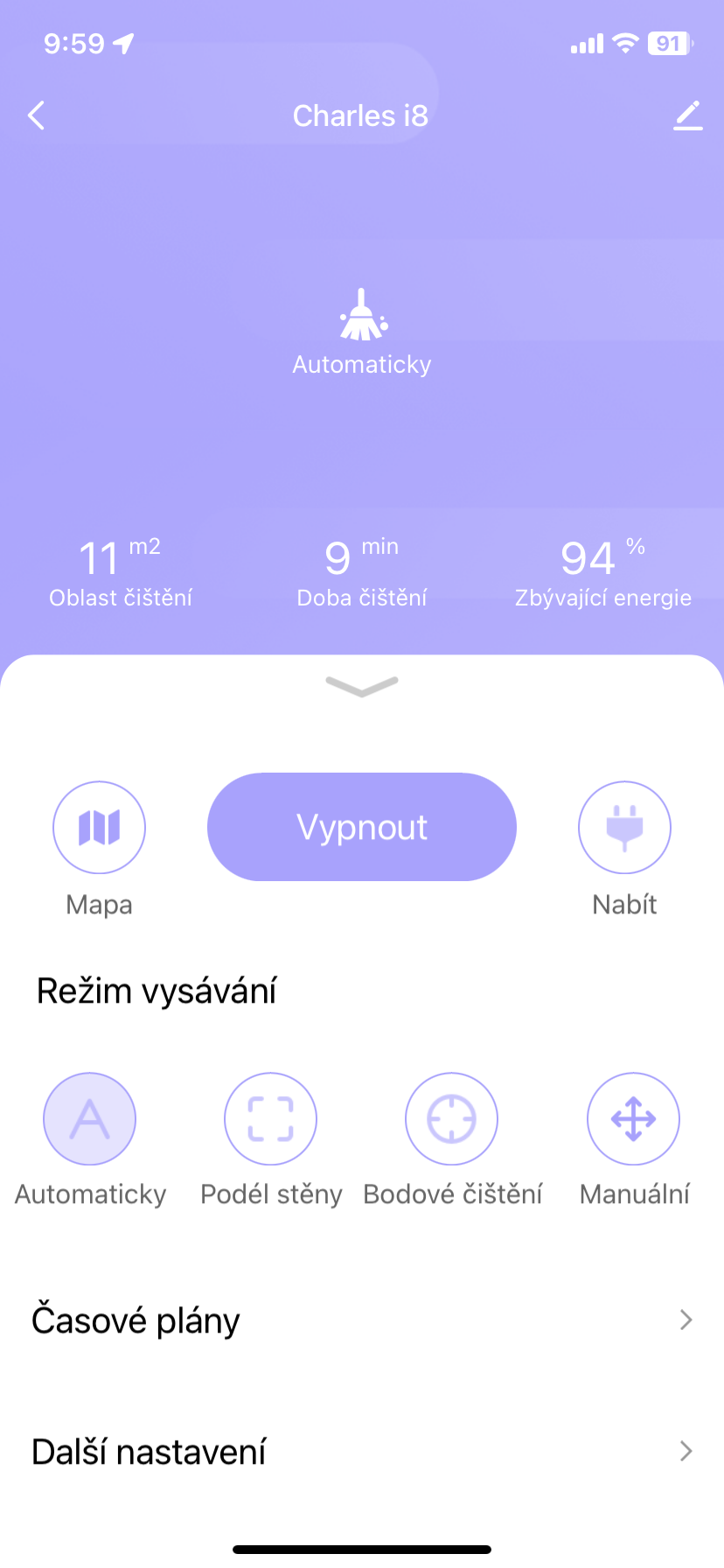Viewport: 724px width, 1568px height.
Task: Collapse the control panel with the chevron
Action: tap(362, 686)
